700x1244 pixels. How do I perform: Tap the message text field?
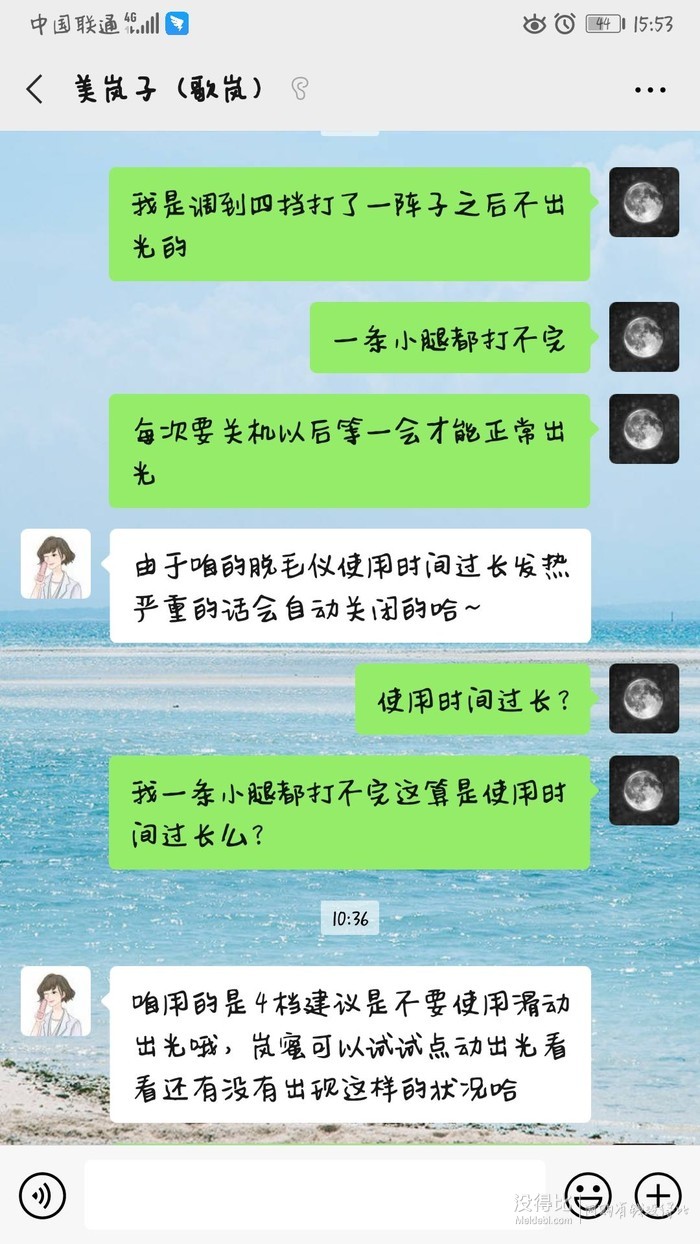tap(315, 1194)
